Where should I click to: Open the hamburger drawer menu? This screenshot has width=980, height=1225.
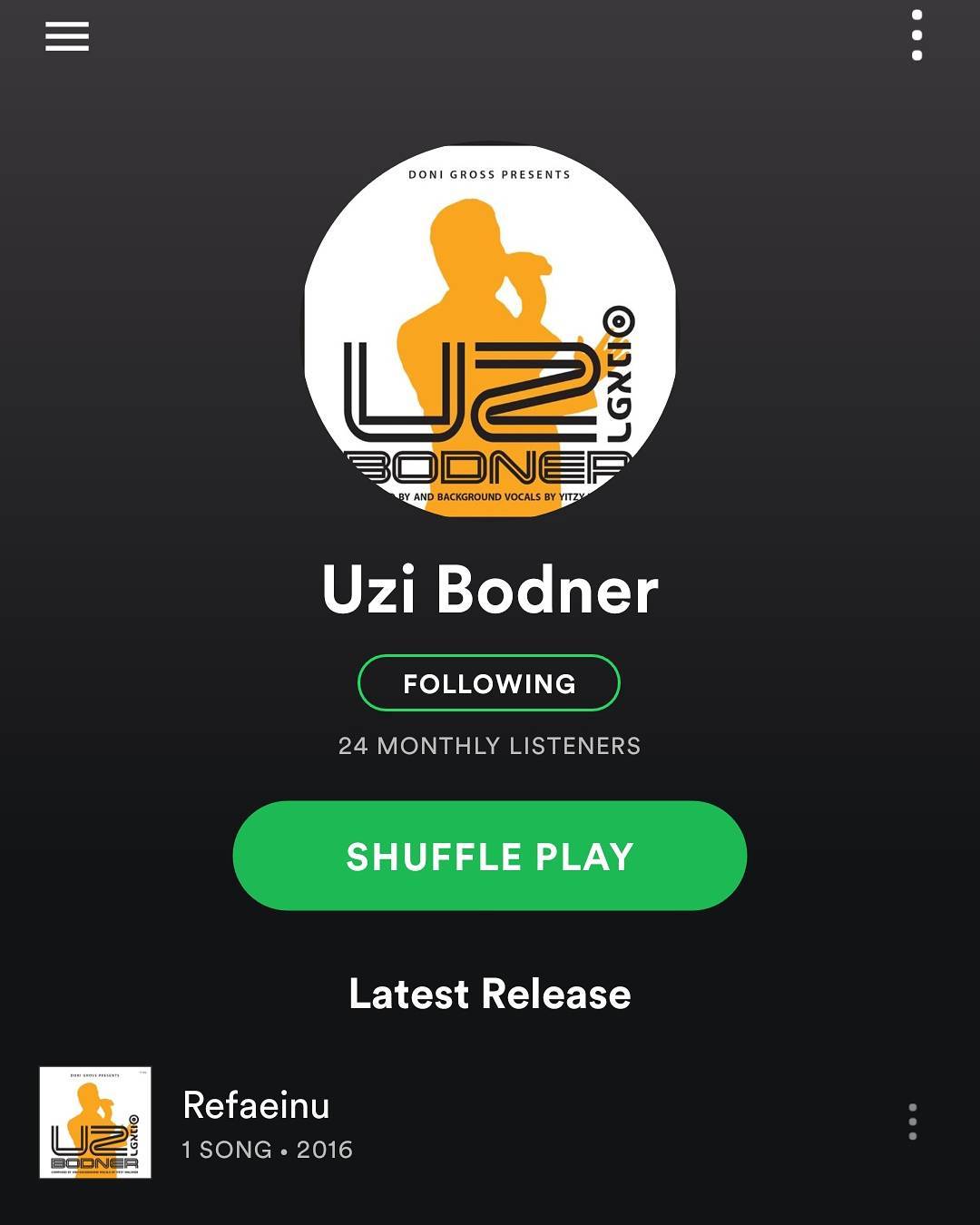[x=67, y=36]
